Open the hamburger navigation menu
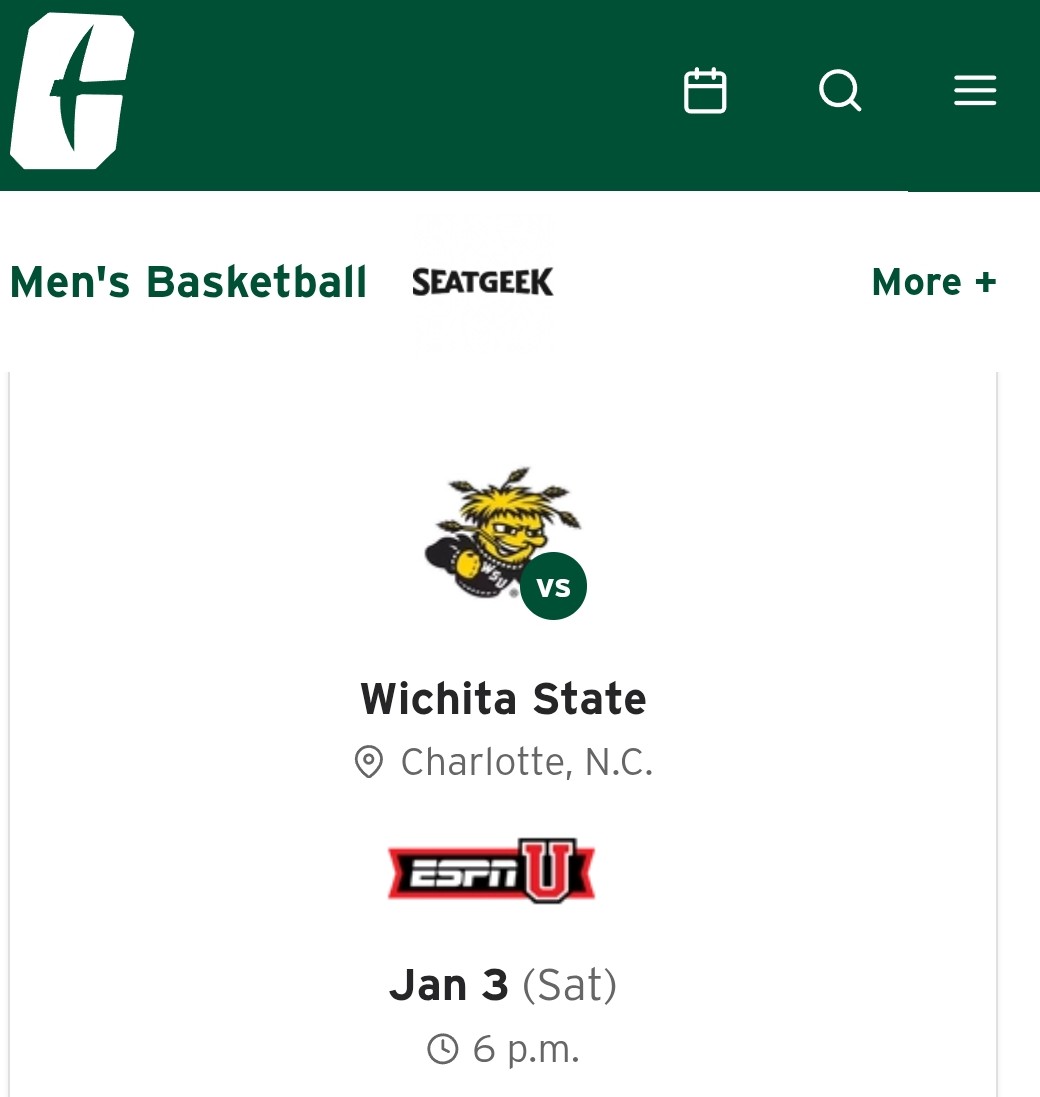Screen dimensions: 1040x1097 click(975, 91)
